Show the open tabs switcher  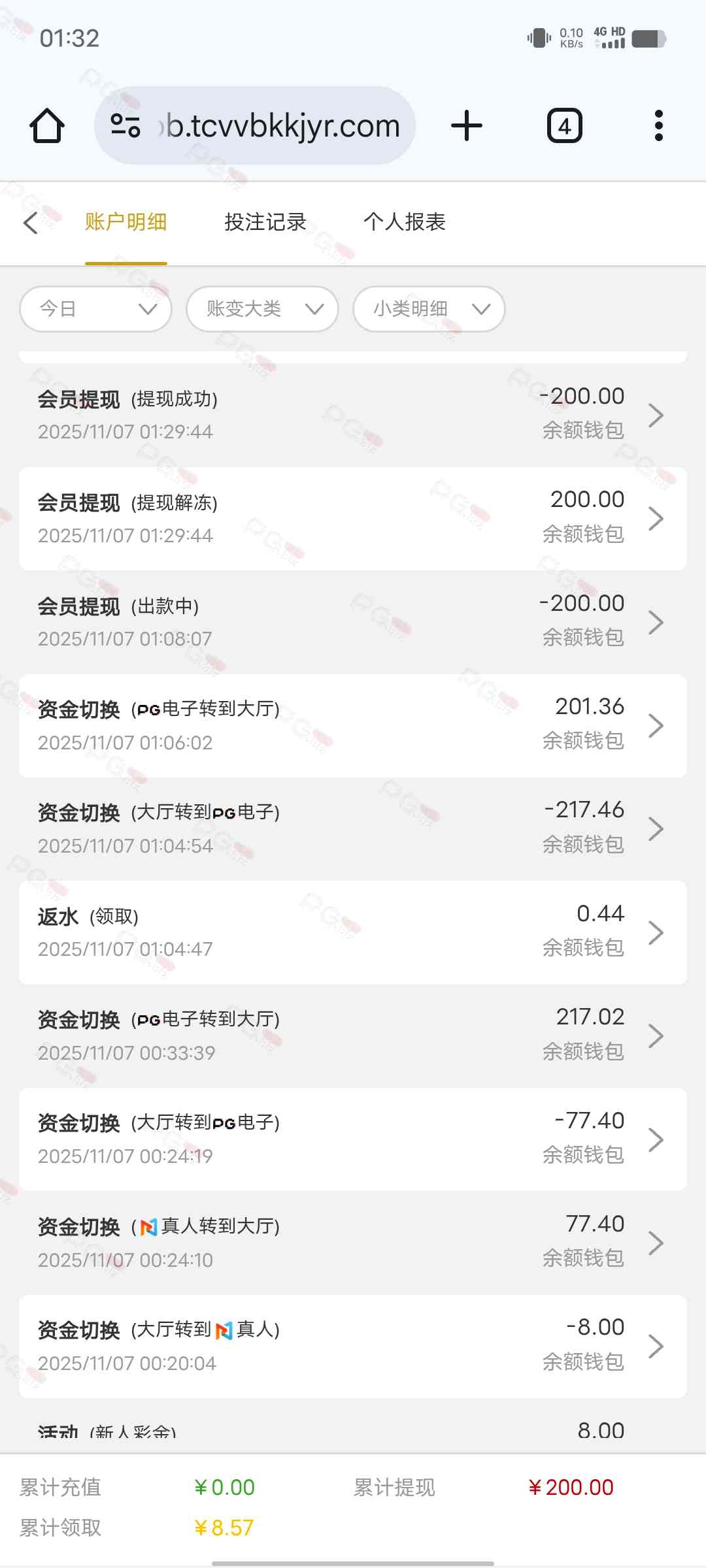[x=564, y=125]
